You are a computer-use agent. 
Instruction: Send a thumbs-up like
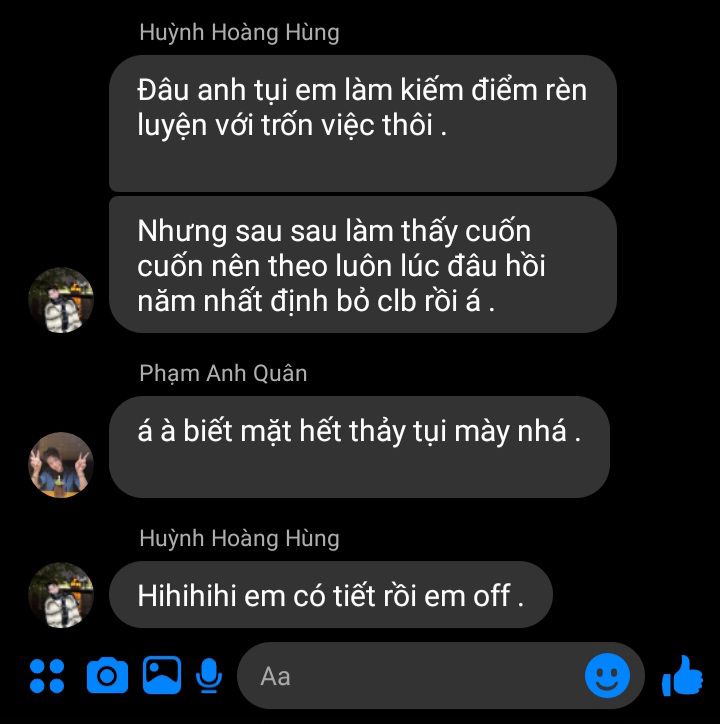(683, 676)
